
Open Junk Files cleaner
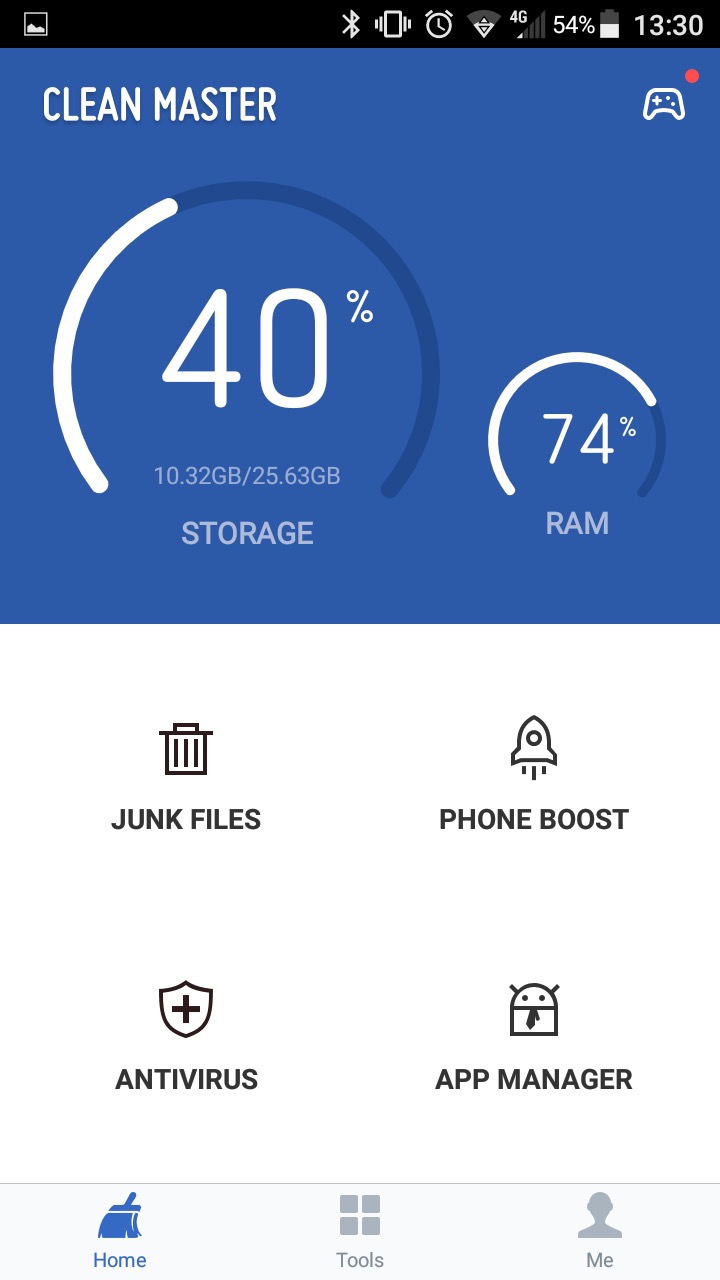tap(186, 777)
